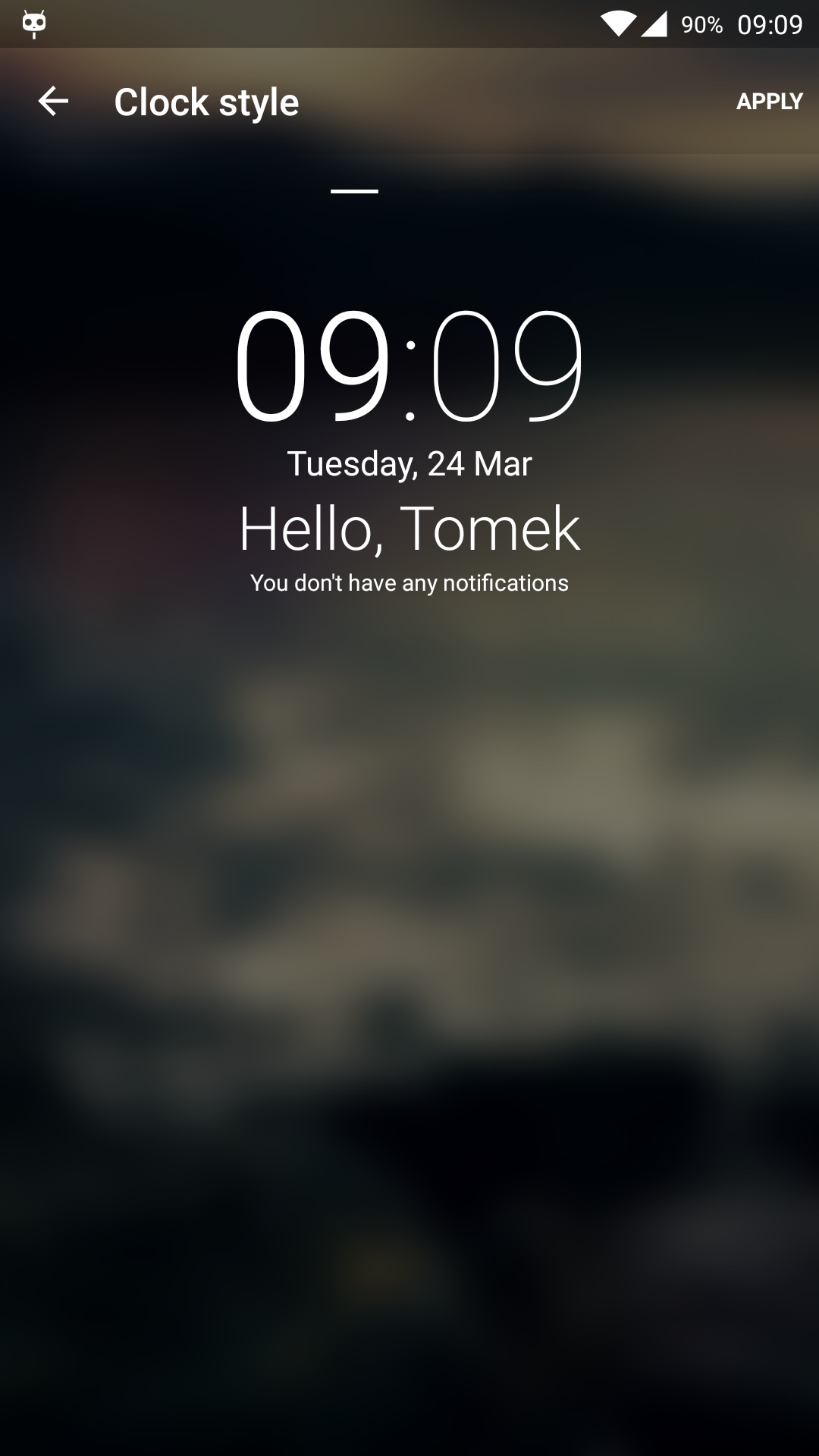Tap the CyanogenMod mascot icon in status bar

[x=33, y=23]
